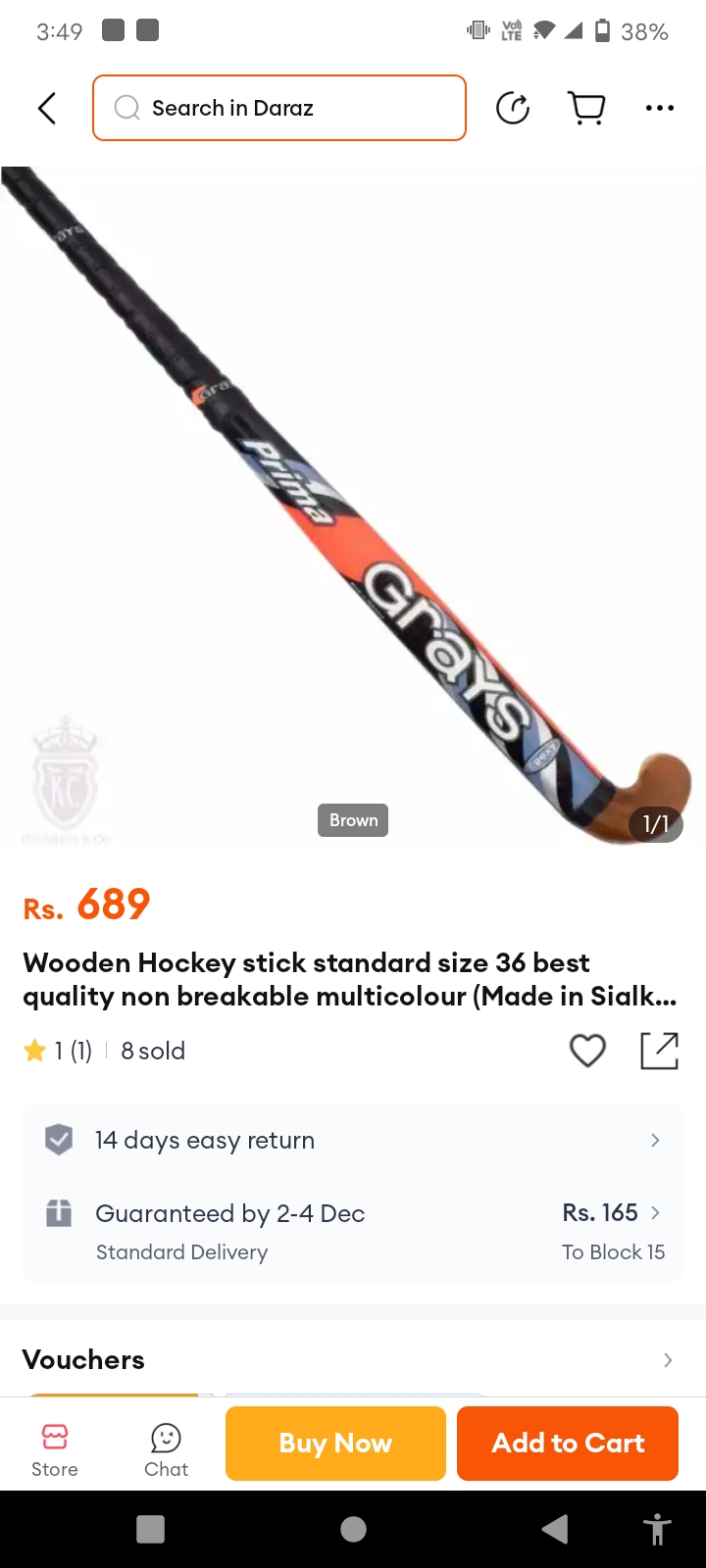
Task: Tap the Search in Daraz box
Action: pyautogui.click(x=279, y=108)
